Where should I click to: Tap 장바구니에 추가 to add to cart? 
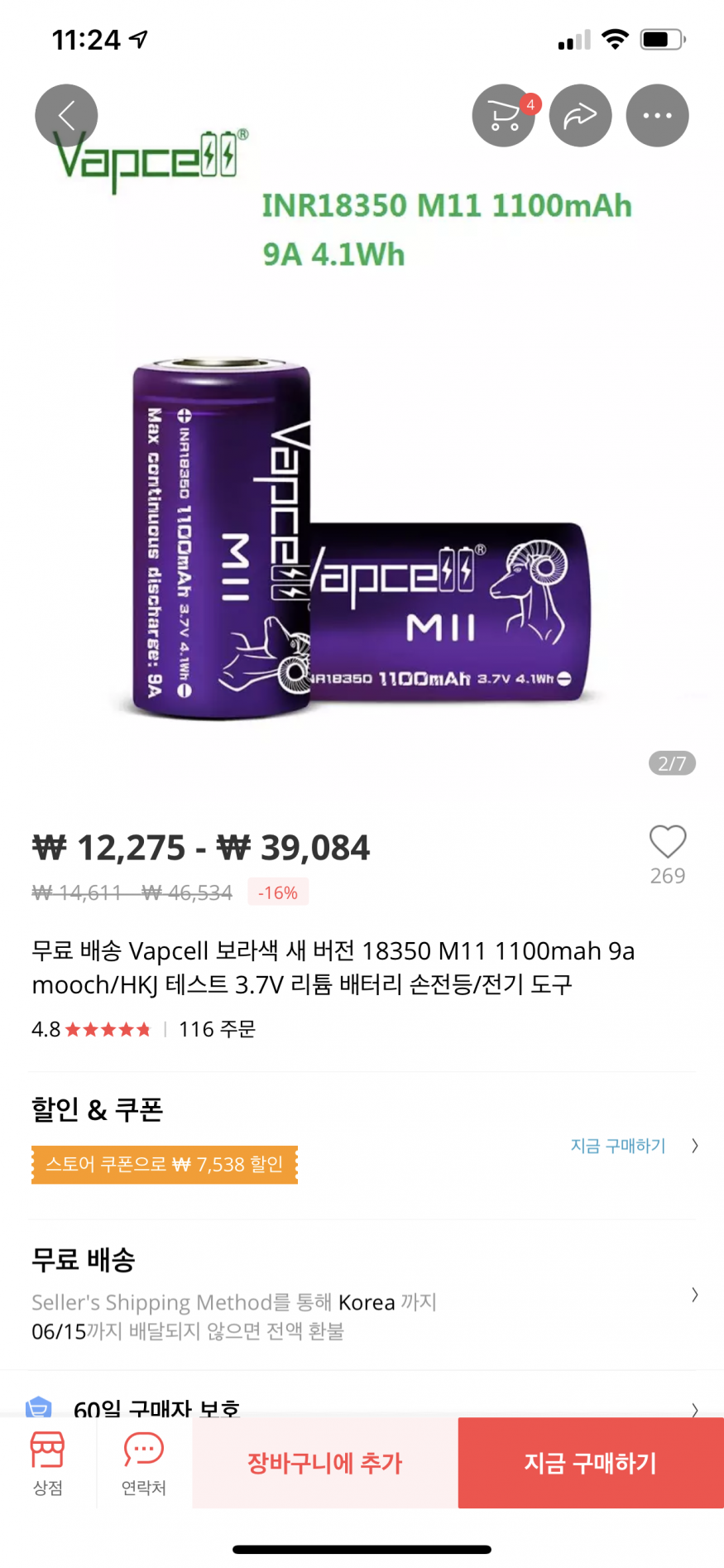(x=325, y=1463)
